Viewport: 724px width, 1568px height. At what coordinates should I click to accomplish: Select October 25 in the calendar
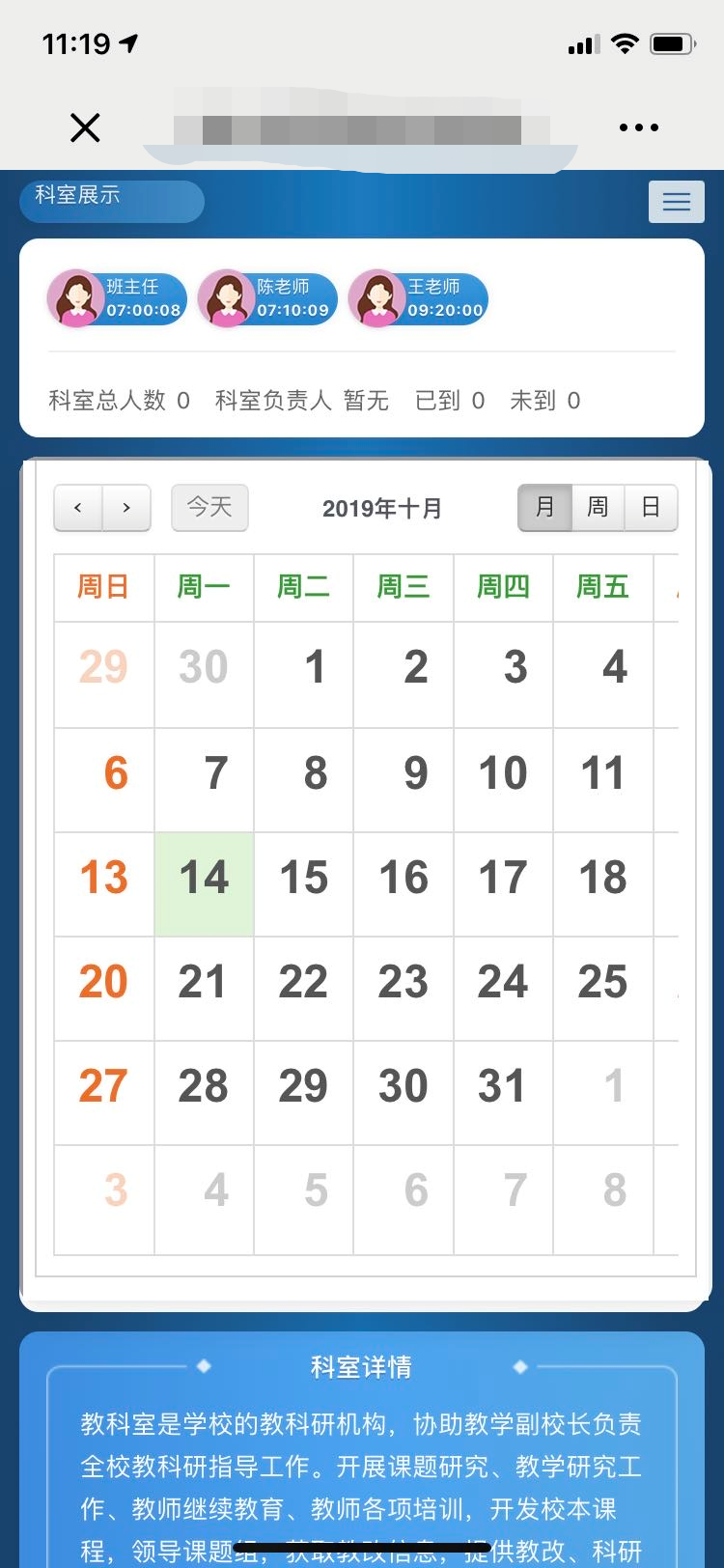602,988
